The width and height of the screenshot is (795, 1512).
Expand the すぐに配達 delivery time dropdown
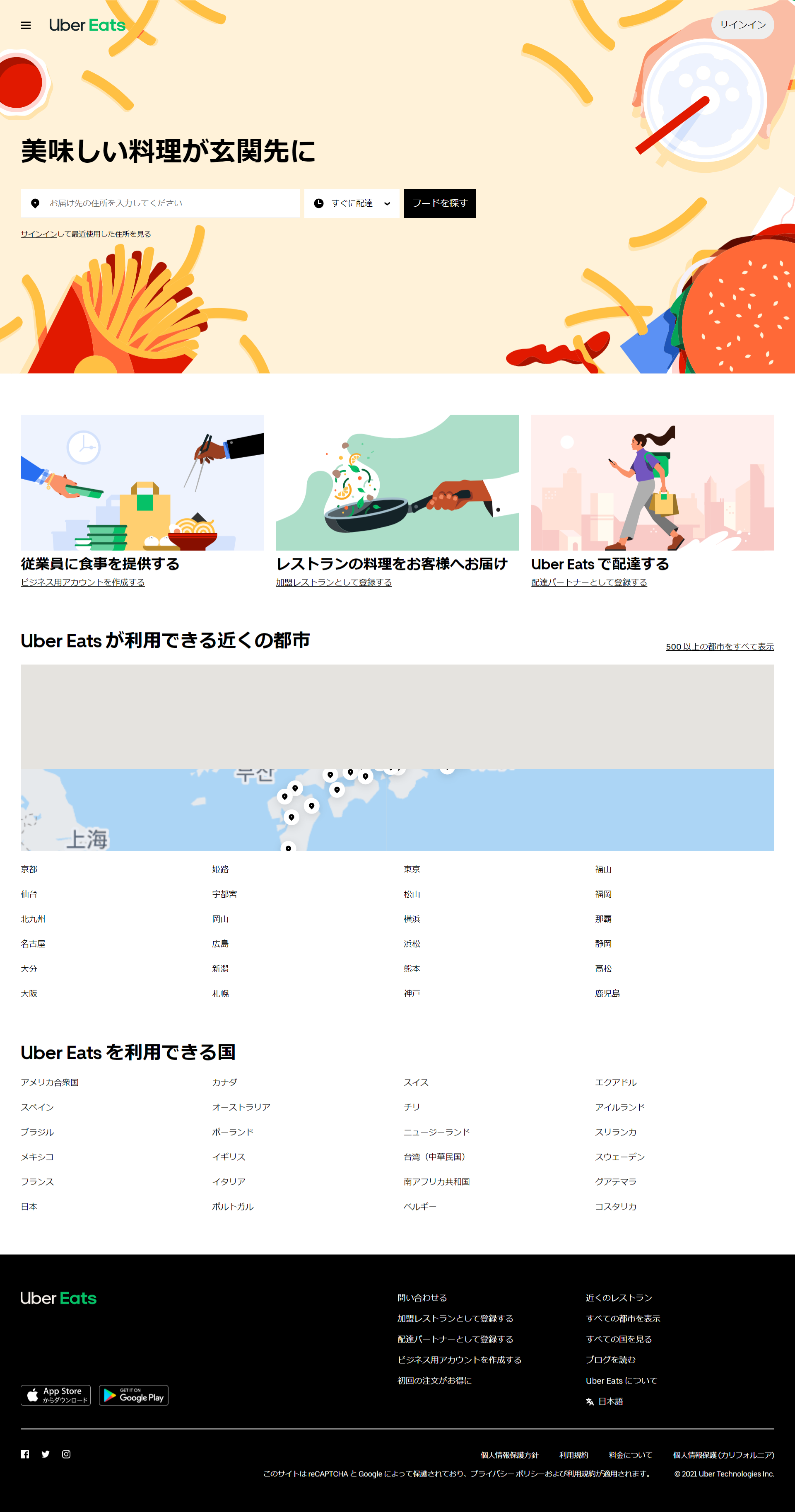click(352, 203)
